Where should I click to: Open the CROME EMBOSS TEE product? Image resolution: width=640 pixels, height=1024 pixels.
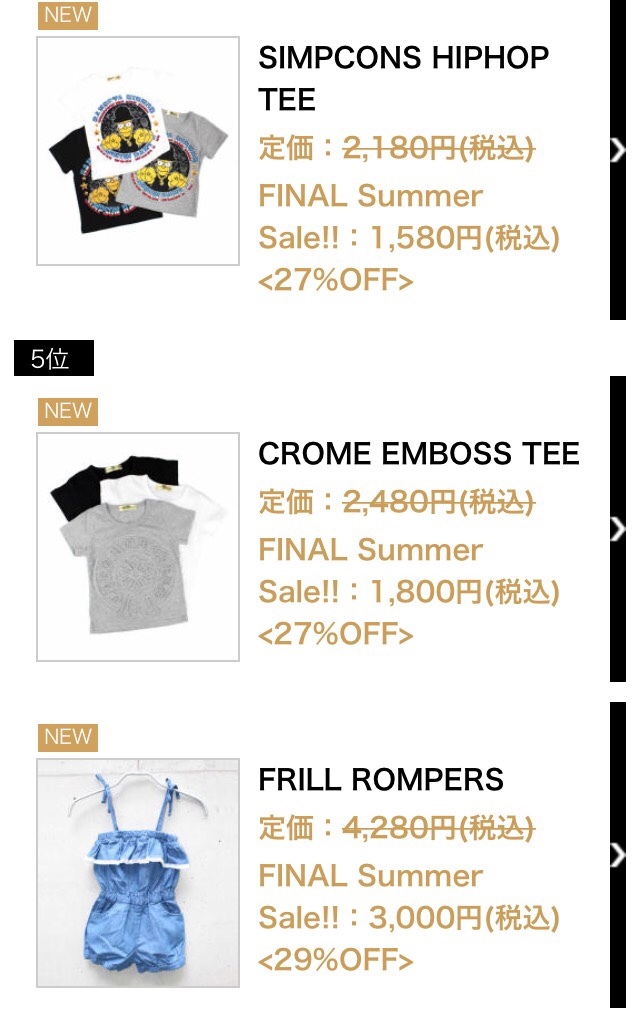click(x=418, y=453)
